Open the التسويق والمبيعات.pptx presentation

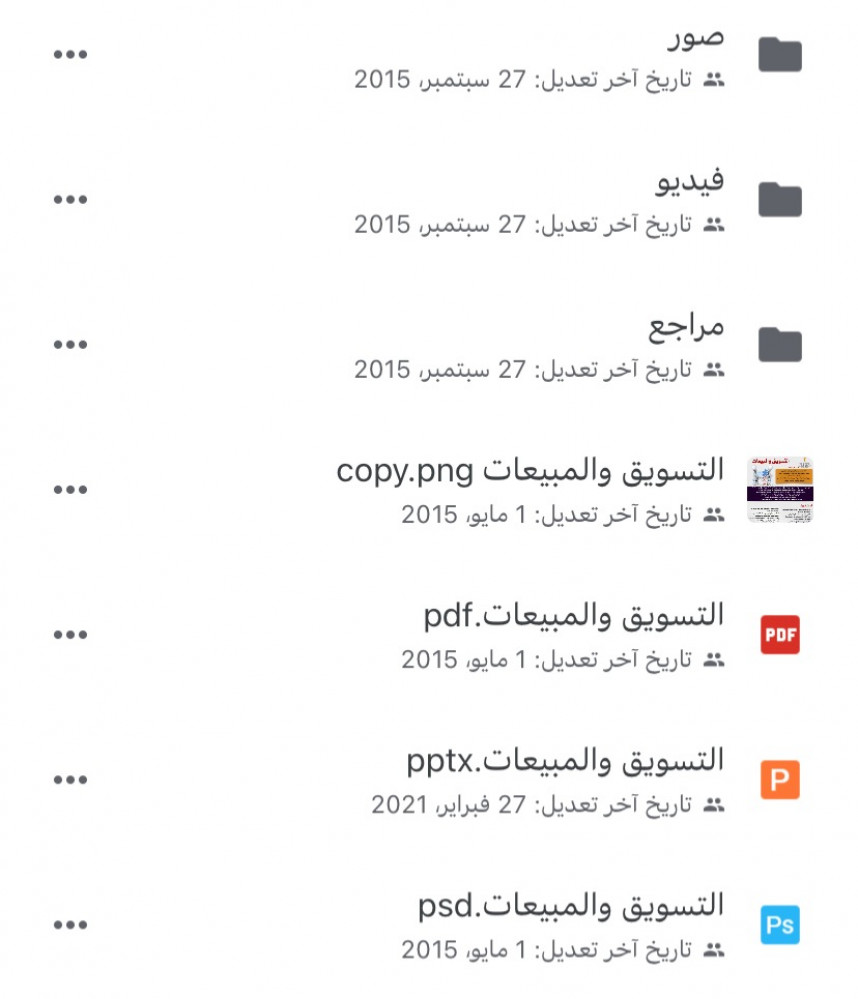tap(565, 762)
